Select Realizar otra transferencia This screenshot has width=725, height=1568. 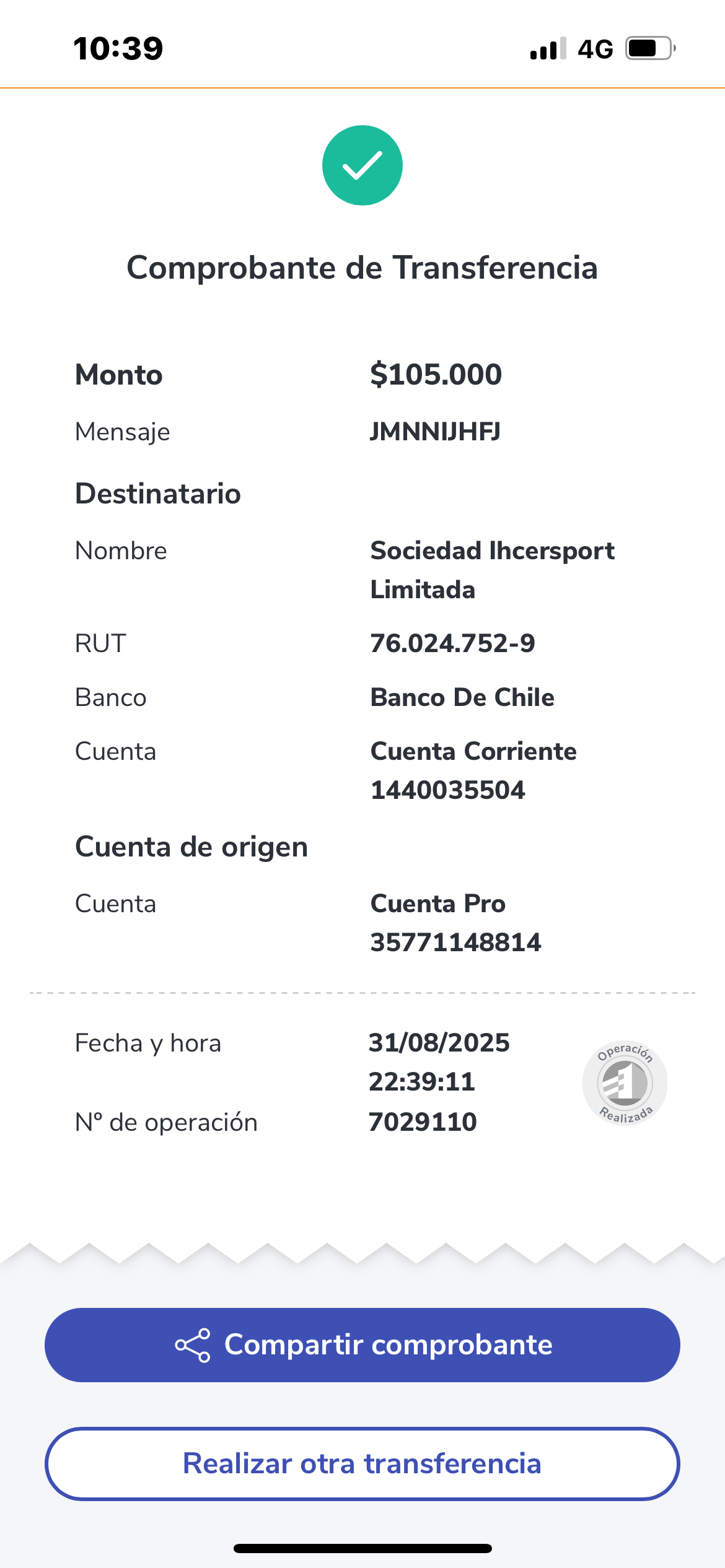point(362,1463)
